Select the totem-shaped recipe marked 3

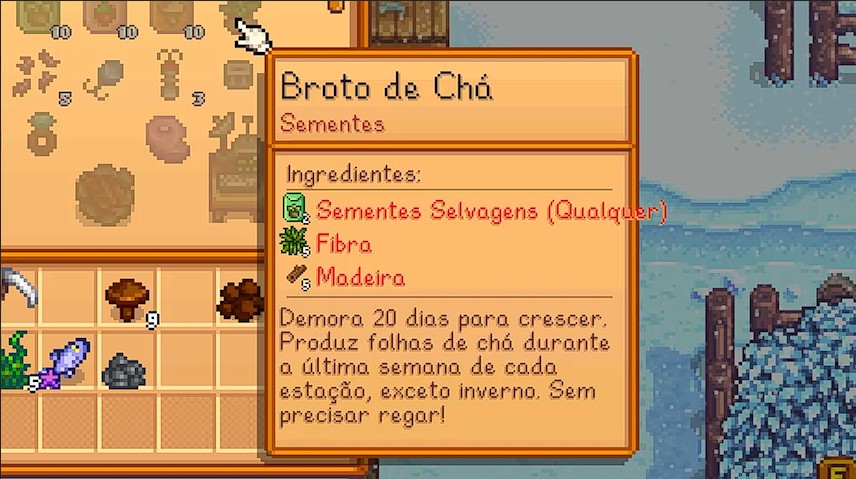point(170,75)
